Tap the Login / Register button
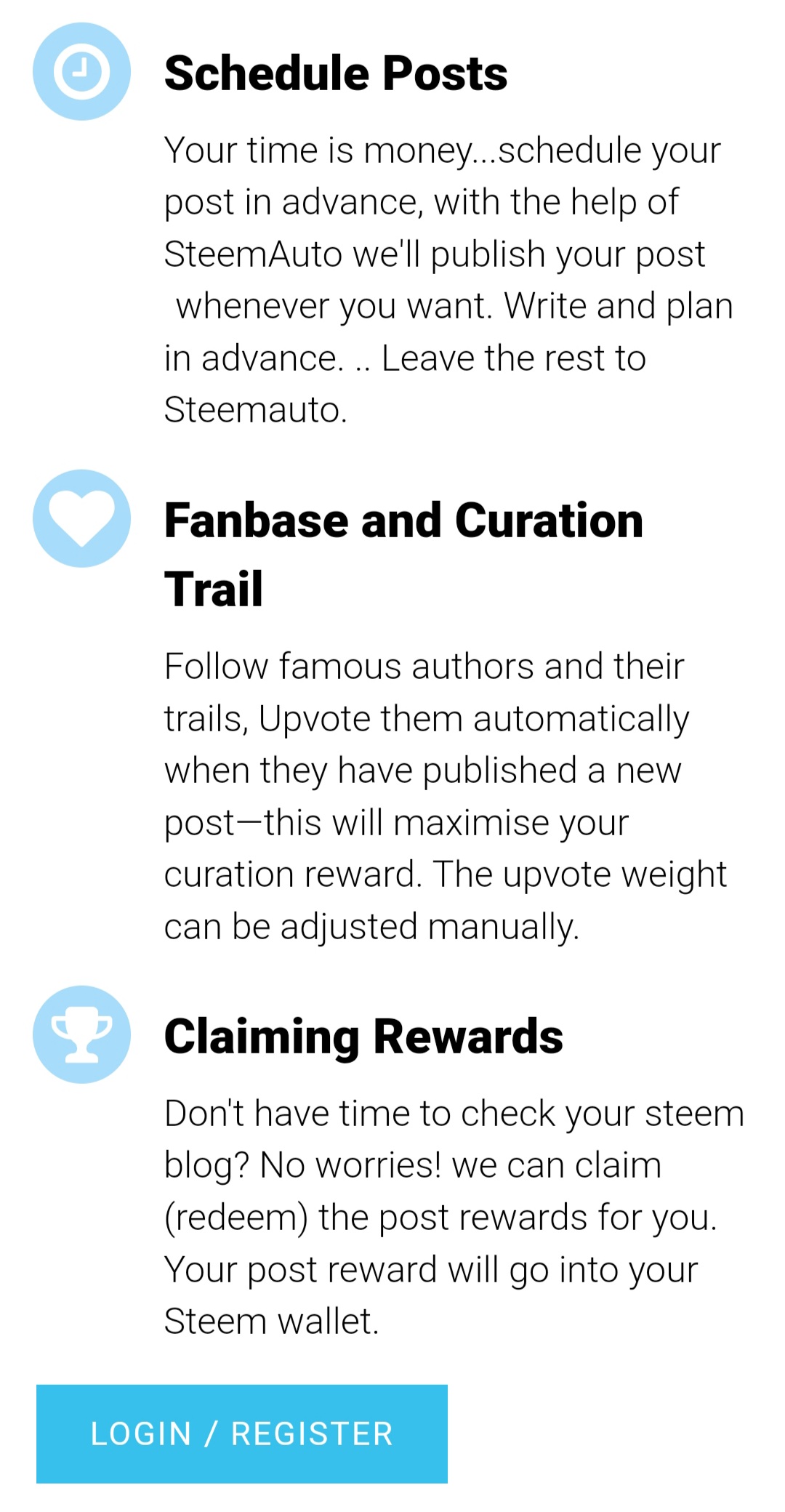785x1512 pixels. point(241,1433)
